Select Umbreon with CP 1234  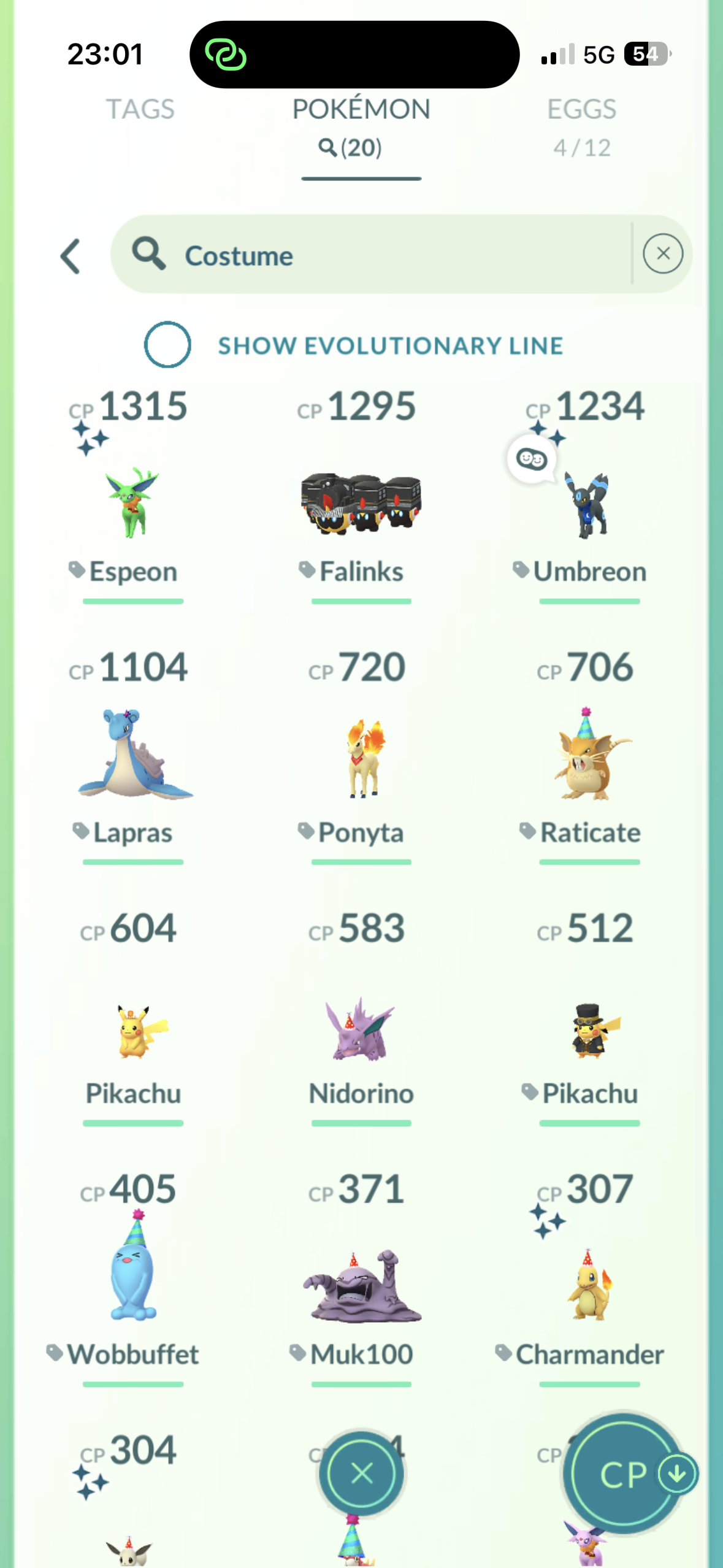589,503
